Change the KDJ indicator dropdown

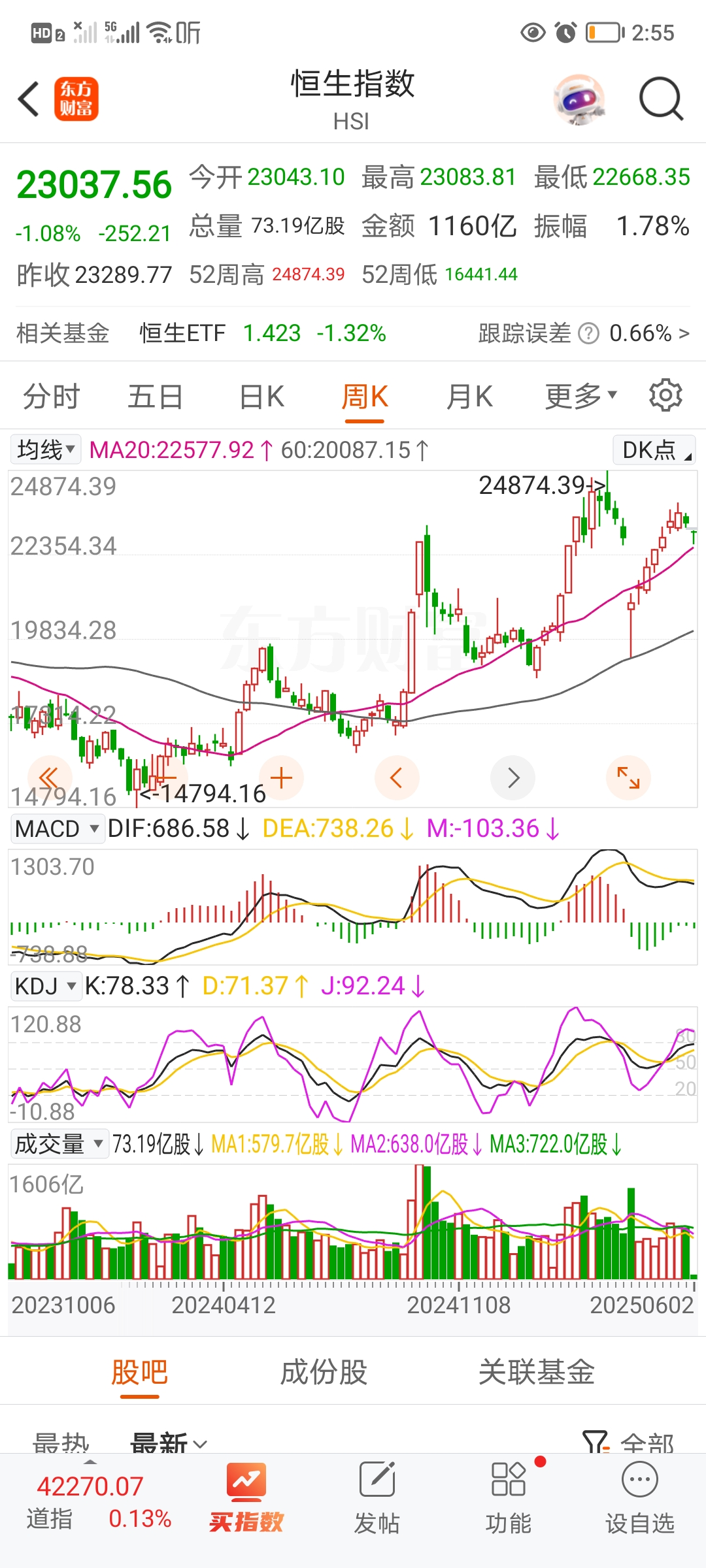pos(46,986)
